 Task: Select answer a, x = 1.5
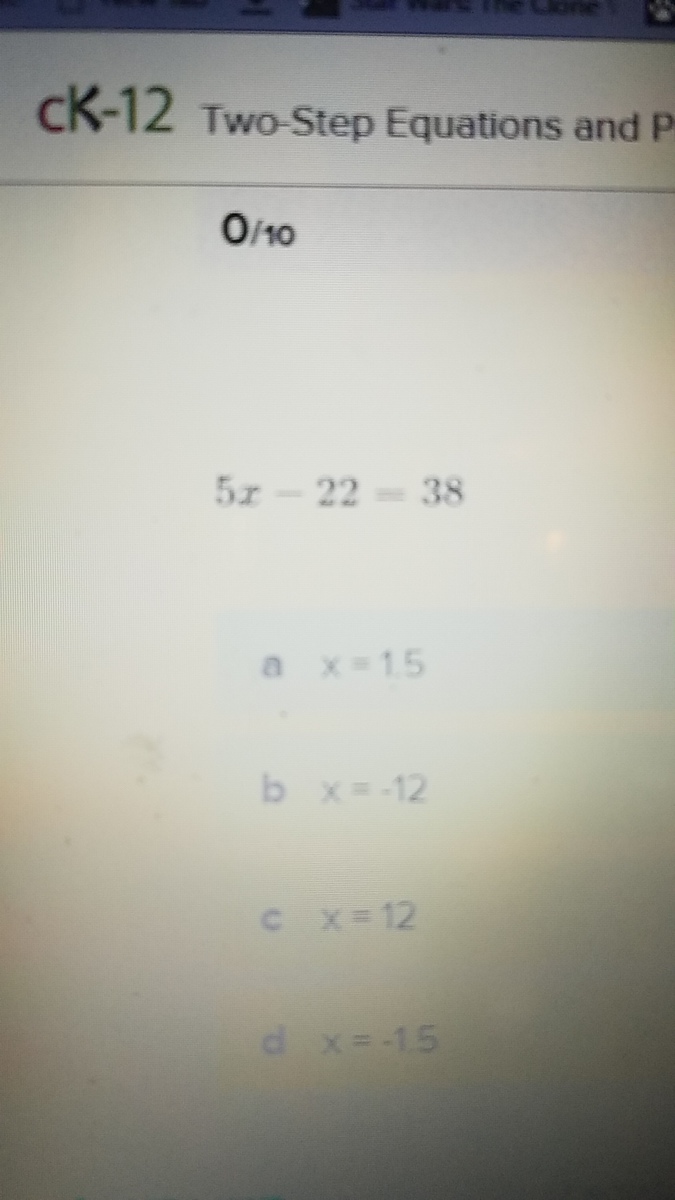[x=345, y=662]
